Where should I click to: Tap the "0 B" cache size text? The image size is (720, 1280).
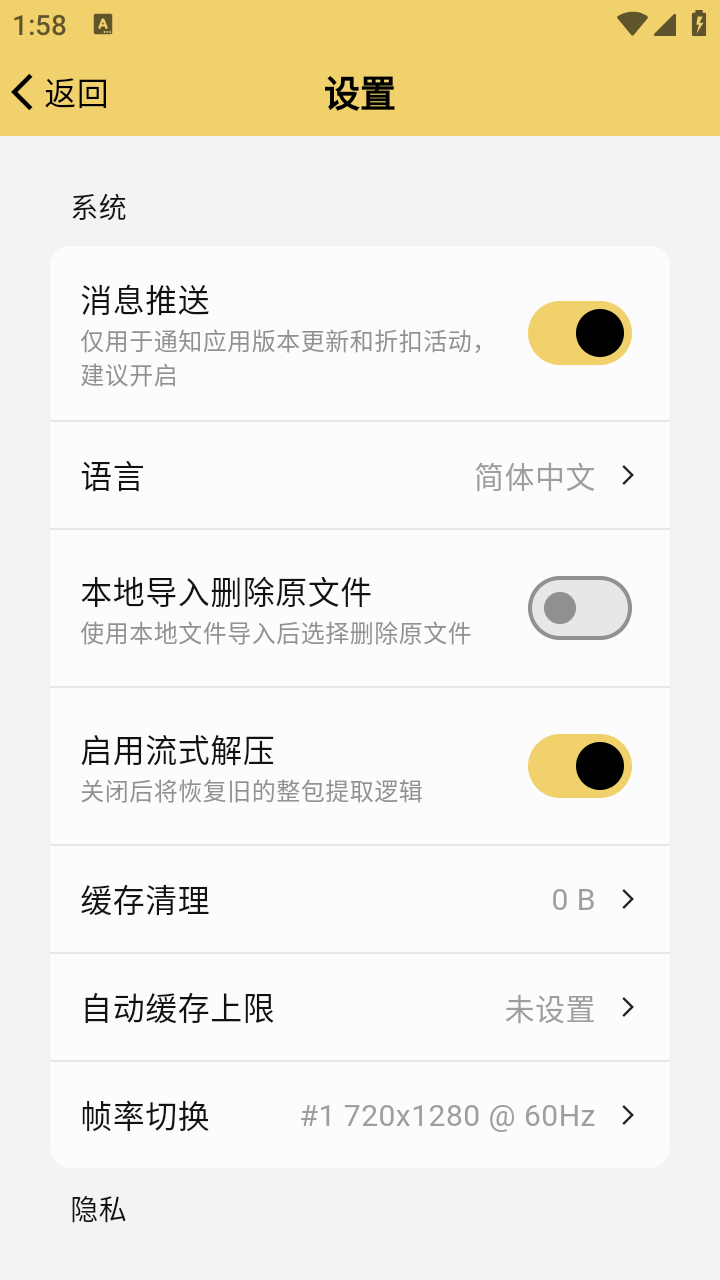[x=574, y=900]
